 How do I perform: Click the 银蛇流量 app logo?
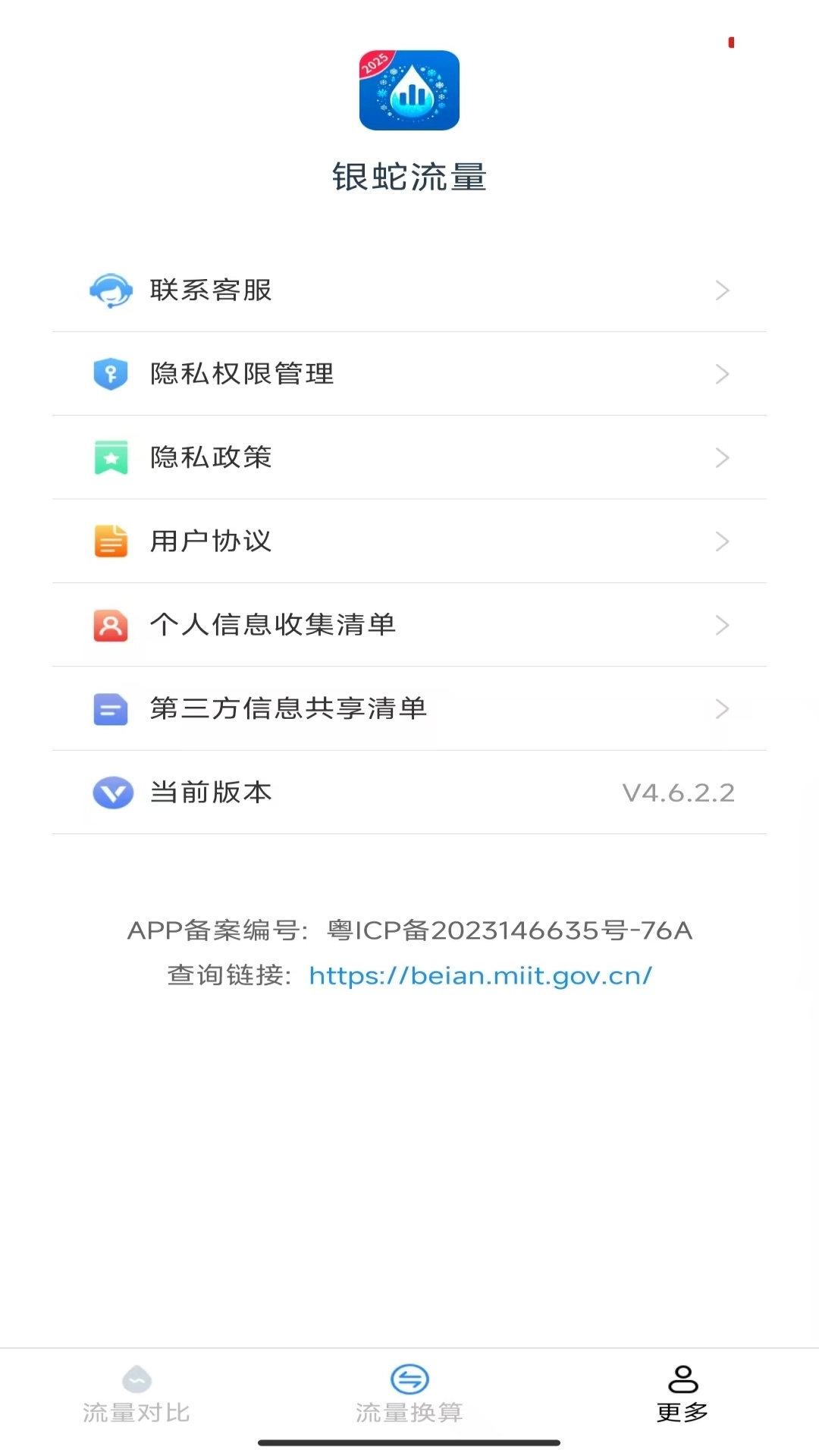click(409, 90)
